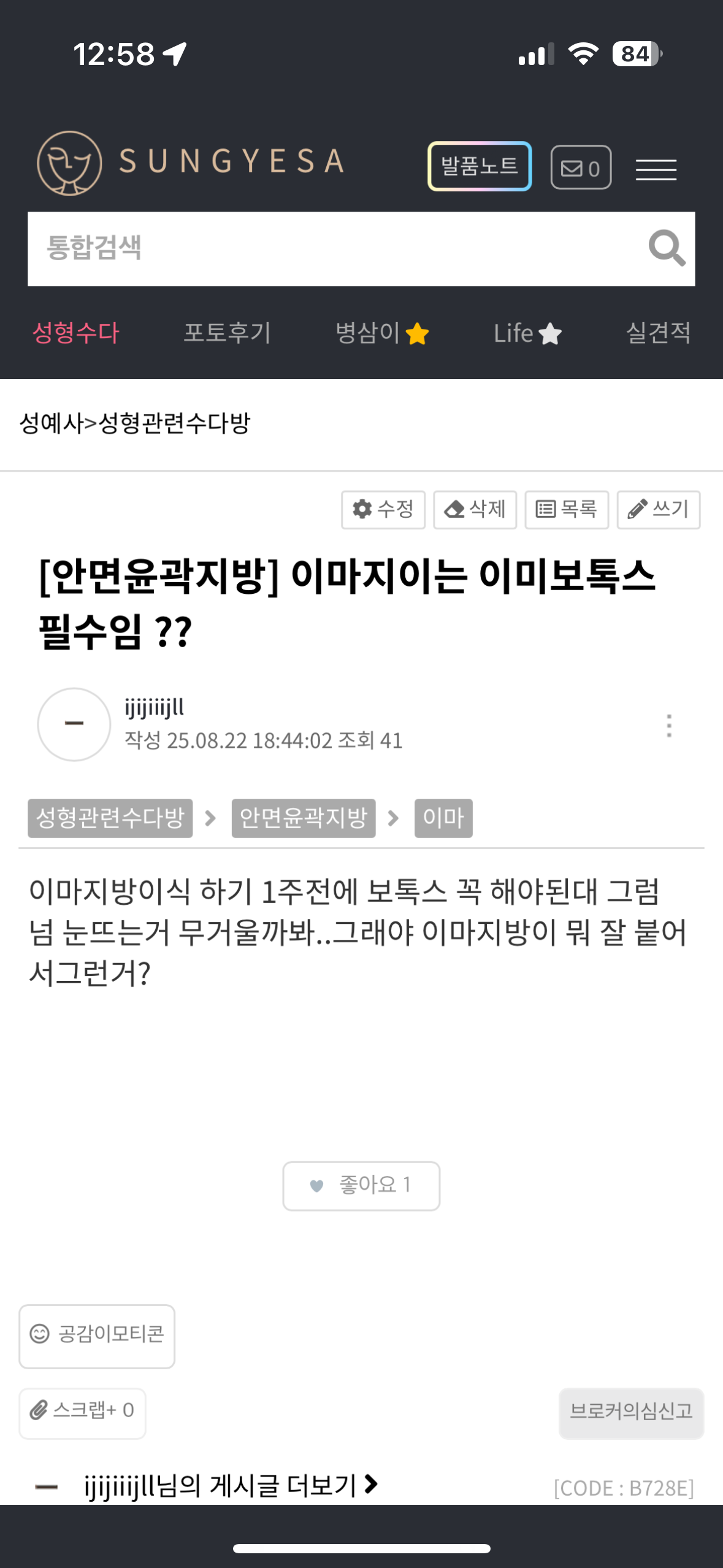
Task: Switch to the 병삼이 tab
Action: (x=382, y=332)
